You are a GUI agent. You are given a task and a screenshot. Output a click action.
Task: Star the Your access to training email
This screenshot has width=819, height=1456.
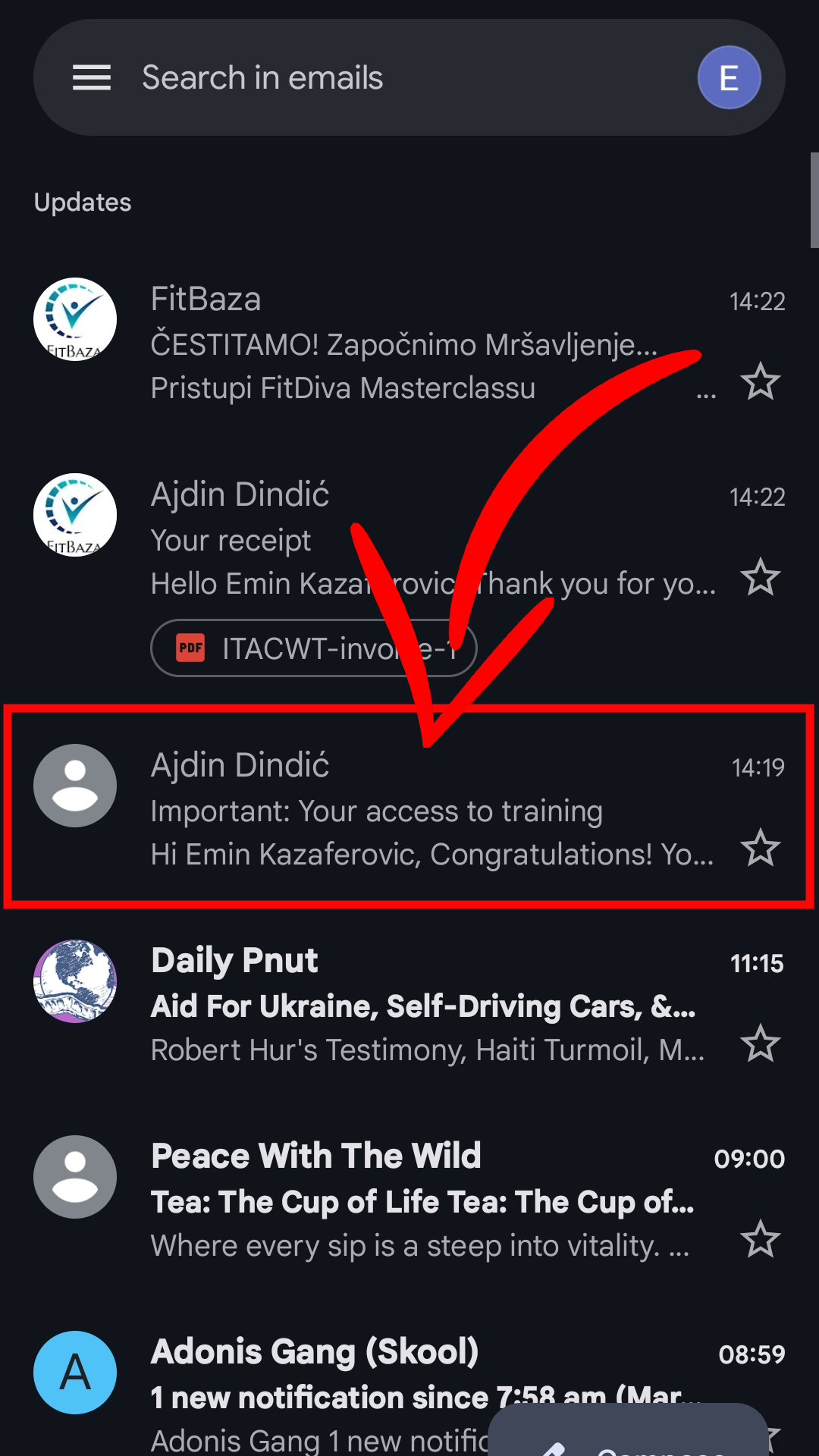point(760,848)
